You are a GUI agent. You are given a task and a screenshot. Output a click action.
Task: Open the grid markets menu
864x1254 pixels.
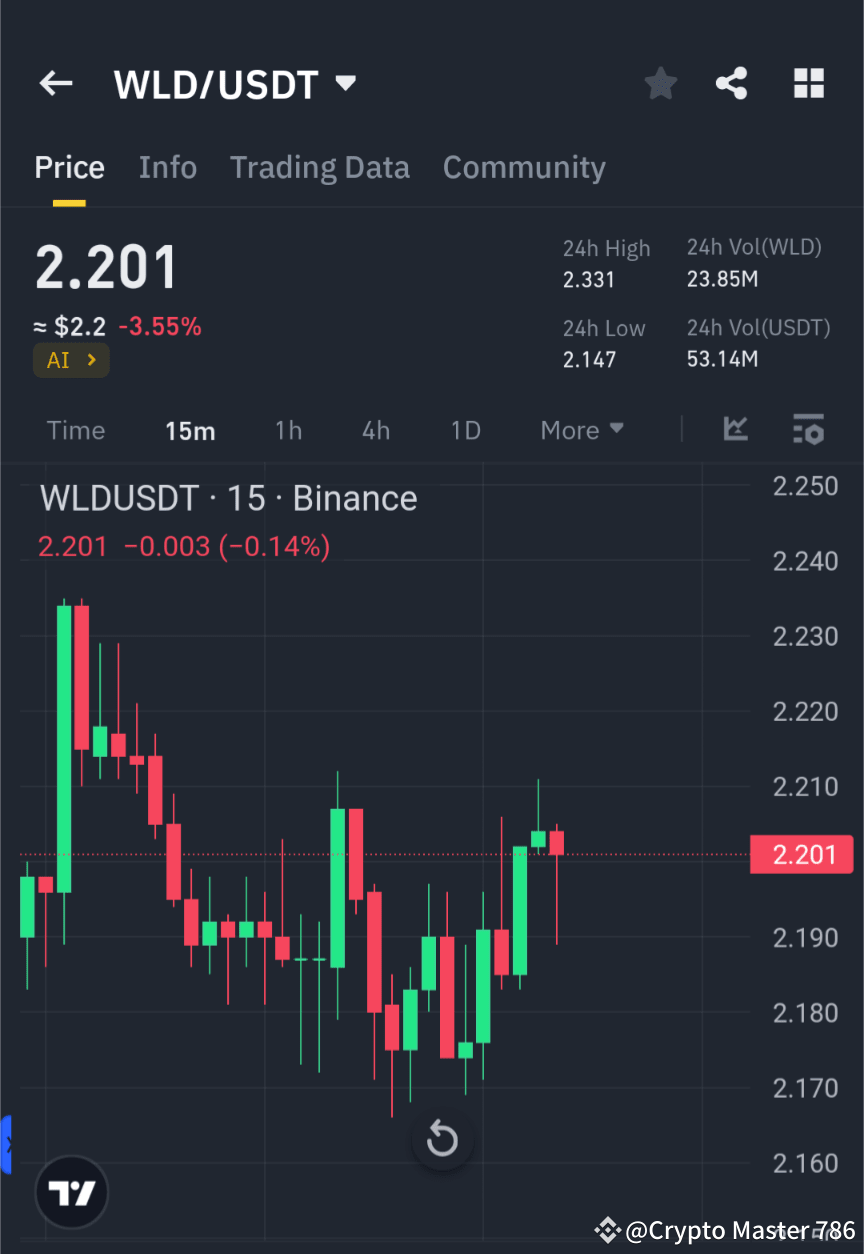[808, 83]
